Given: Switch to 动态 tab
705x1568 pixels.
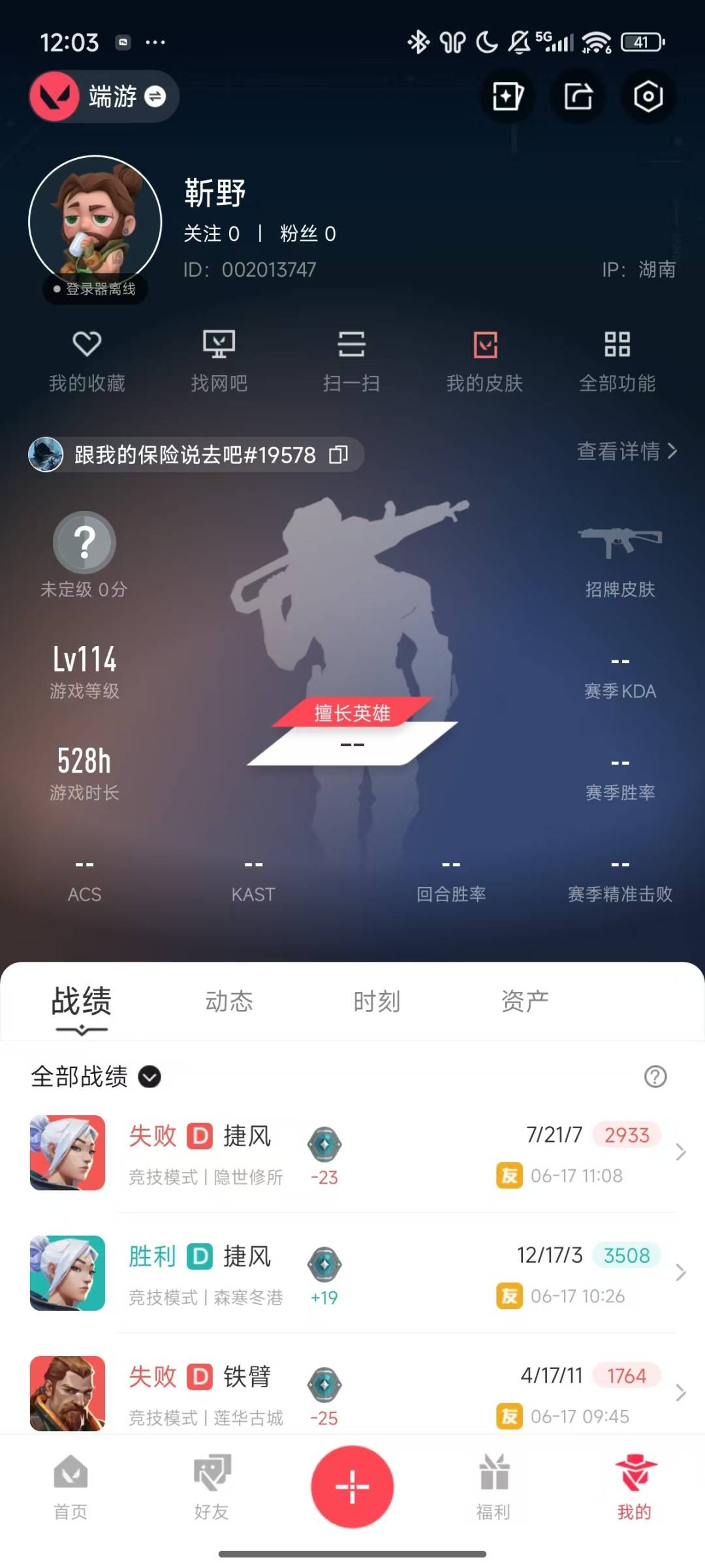Looking at the screenshot, I should click(229, 1002).
